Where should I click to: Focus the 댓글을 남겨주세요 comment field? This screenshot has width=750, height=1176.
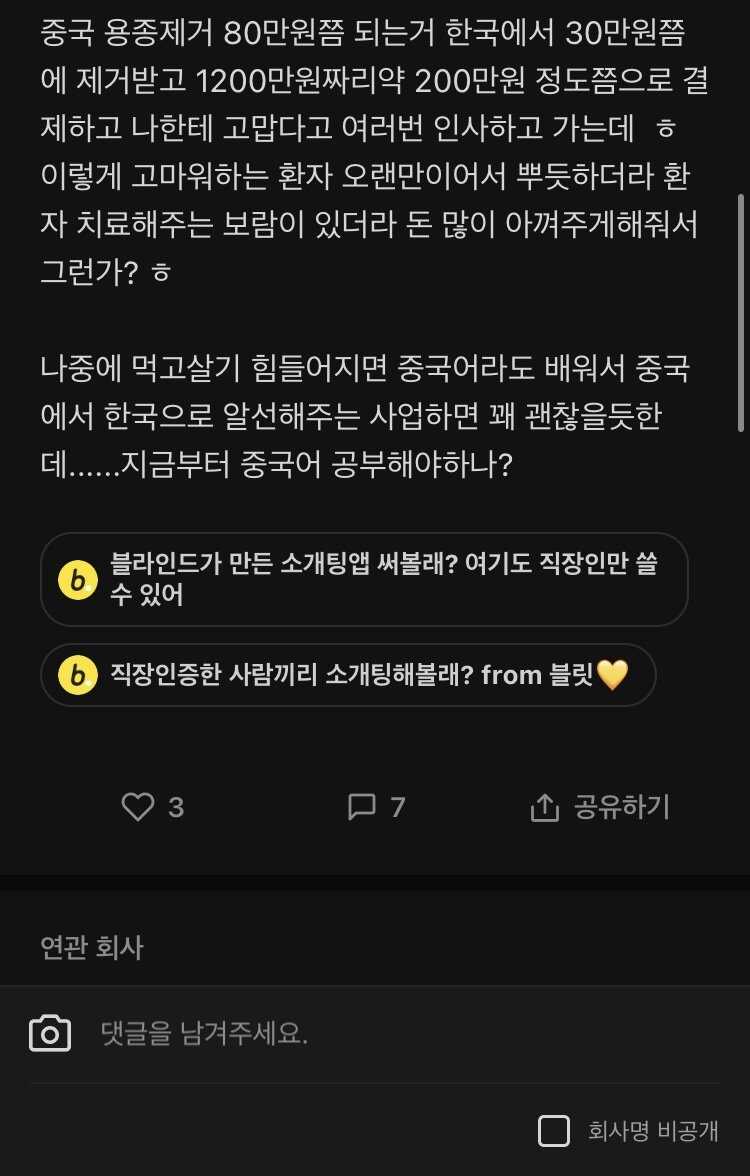(400, 1033)
